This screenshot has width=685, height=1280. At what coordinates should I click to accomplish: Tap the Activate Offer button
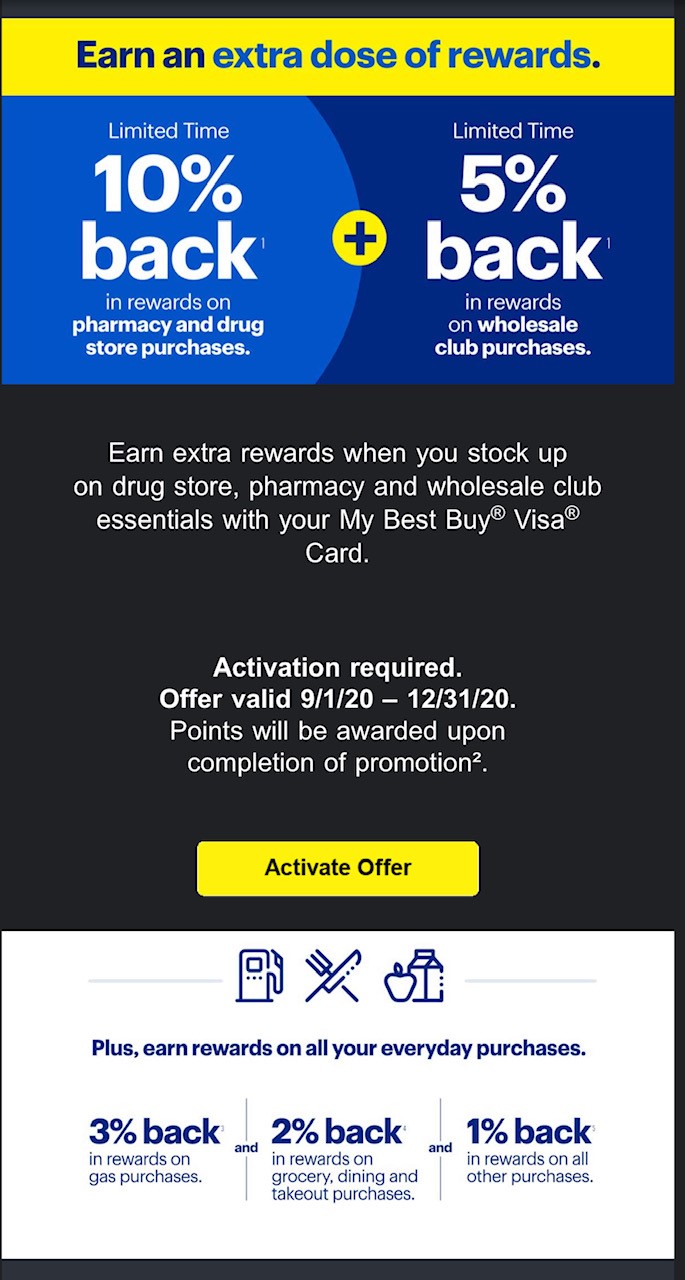(338, 867)
